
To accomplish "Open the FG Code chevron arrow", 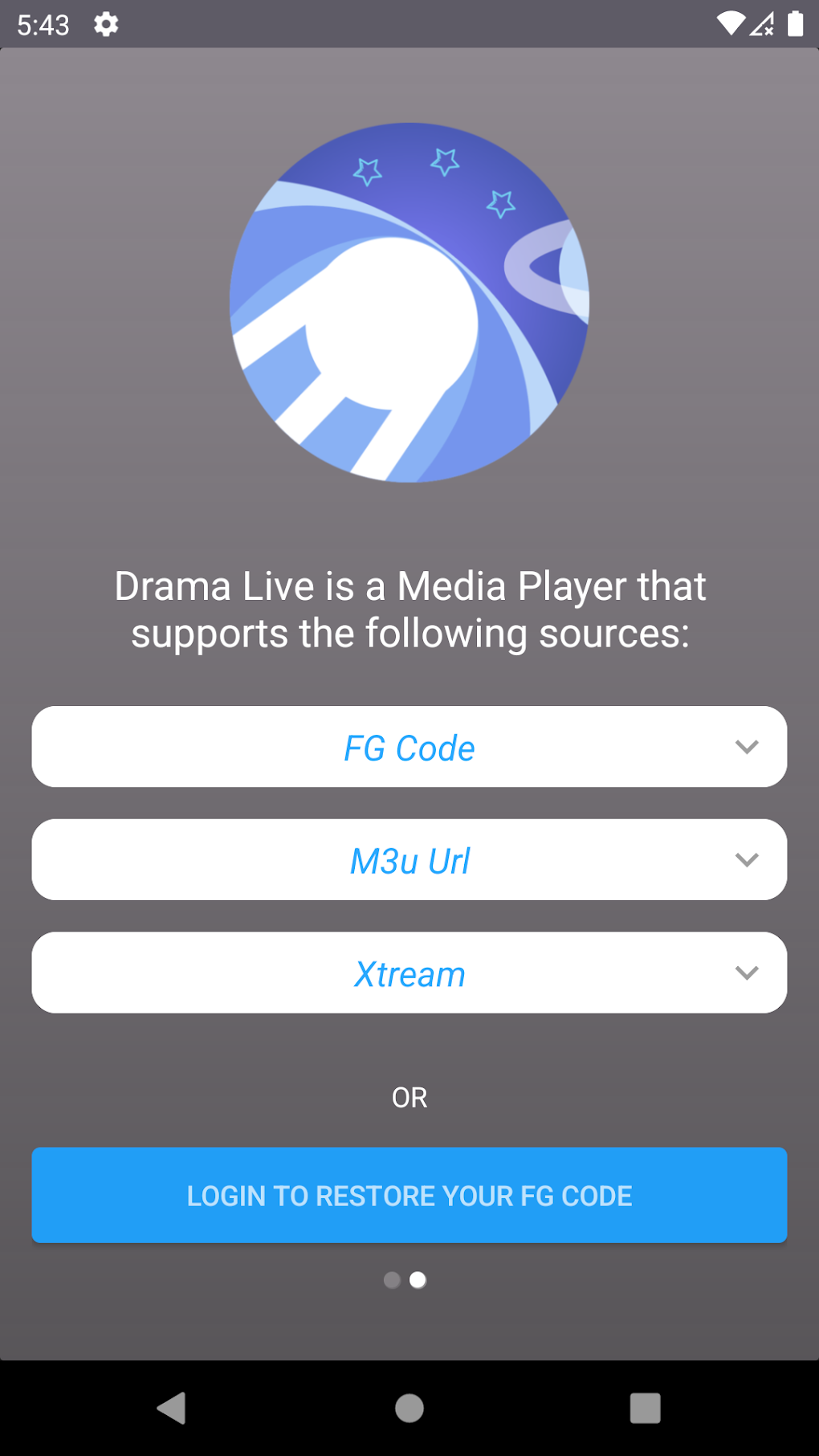I will click(x=745, y=747).
